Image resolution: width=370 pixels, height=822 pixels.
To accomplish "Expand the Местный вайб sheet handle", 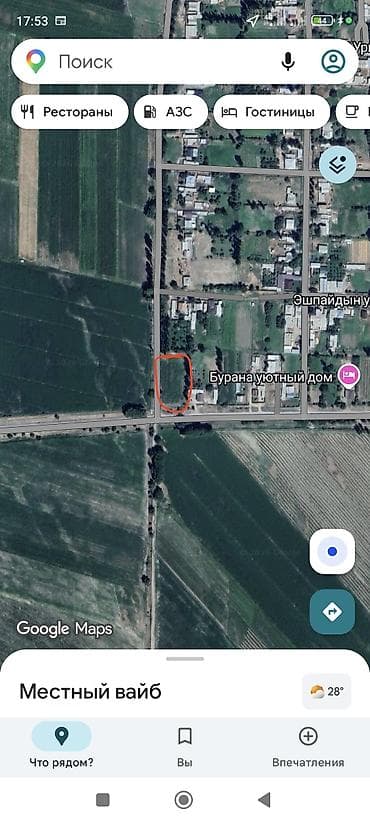I will coord(185,659).
